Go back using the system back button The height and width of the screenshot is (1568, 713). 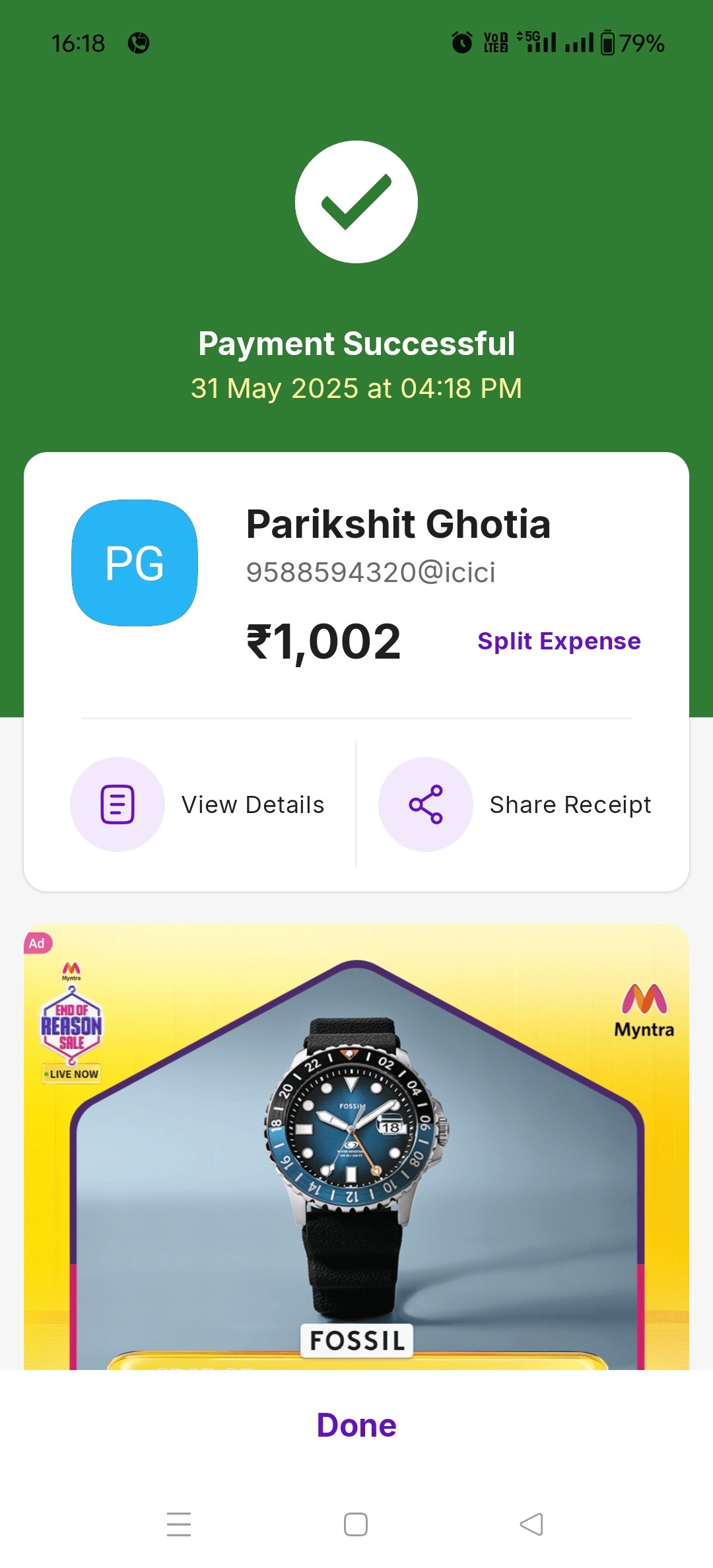pyautogui.click(x=531, y=1524)
